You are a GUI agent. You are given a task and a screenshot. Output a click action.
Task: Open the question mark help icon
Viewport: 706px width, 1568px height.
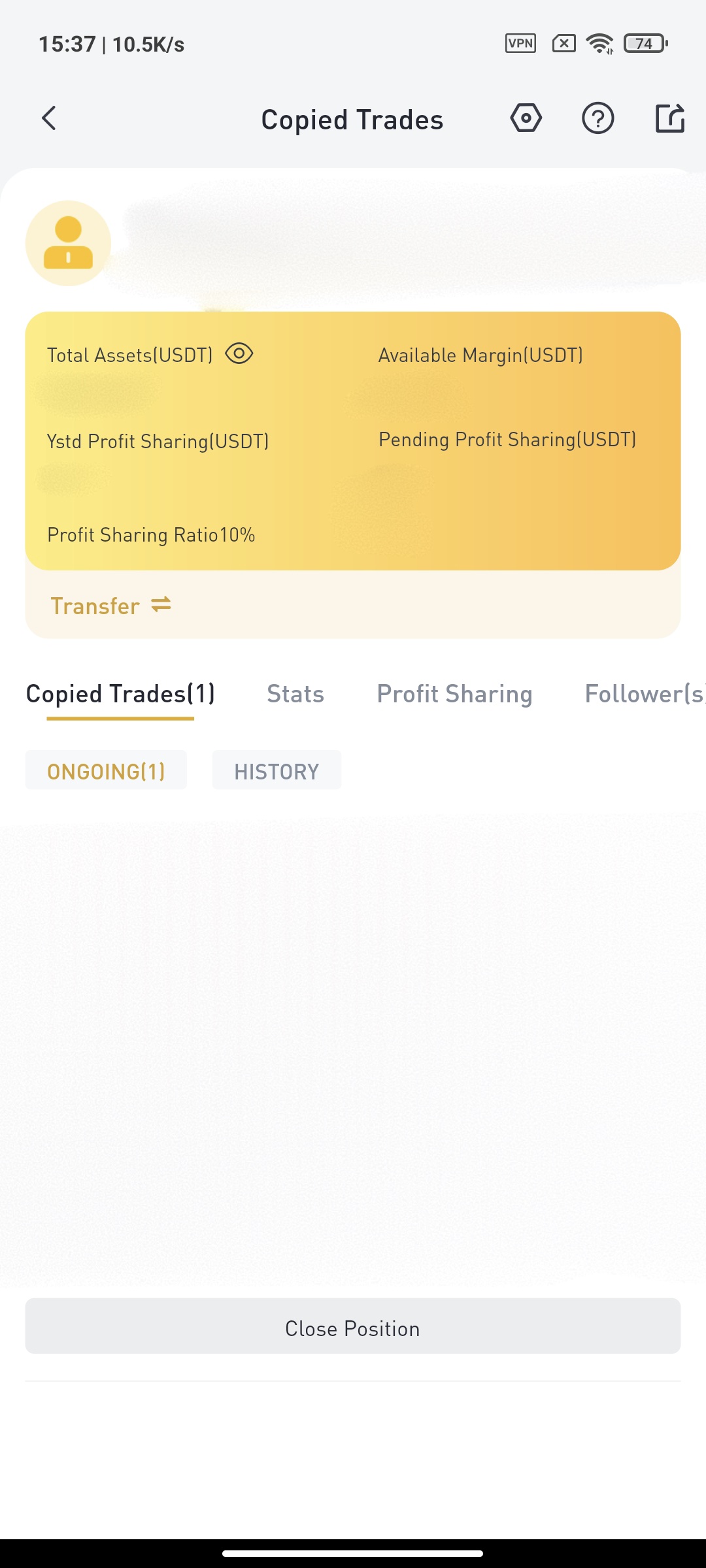(x=598, y=118)
